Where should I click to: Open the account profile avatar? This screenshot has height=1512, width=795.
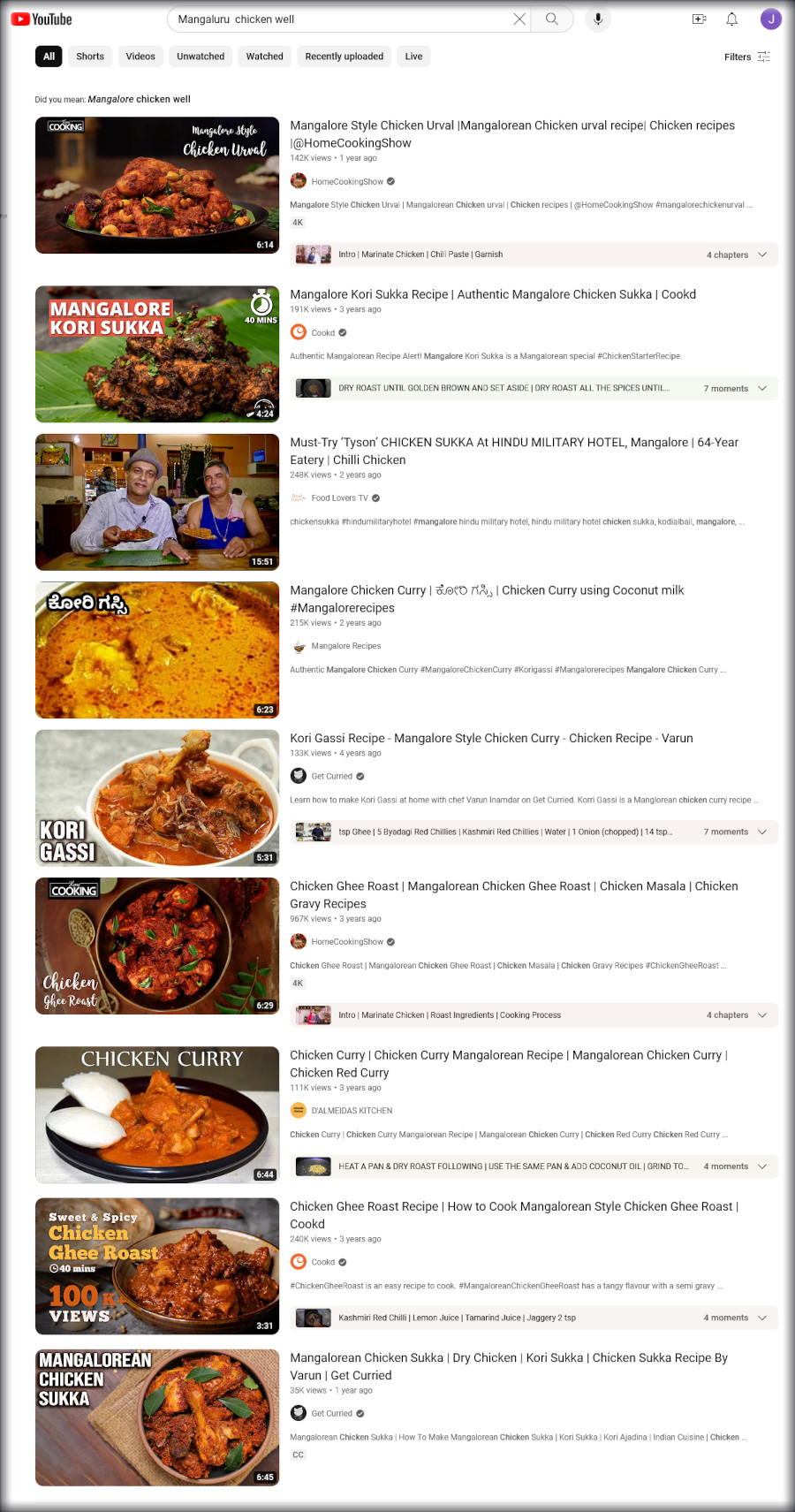770,19
